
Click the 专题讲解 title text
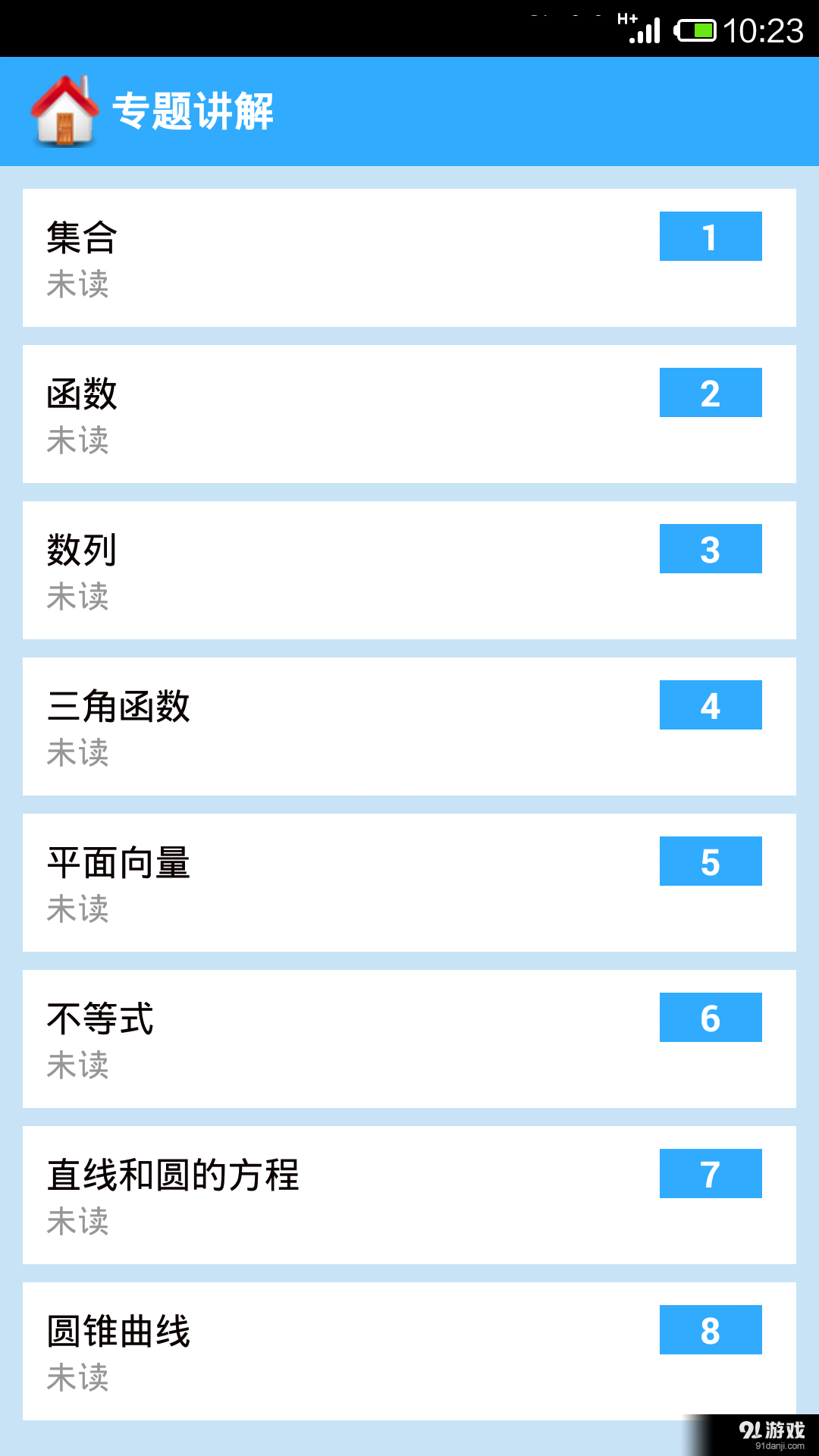(x=195, y=111)
